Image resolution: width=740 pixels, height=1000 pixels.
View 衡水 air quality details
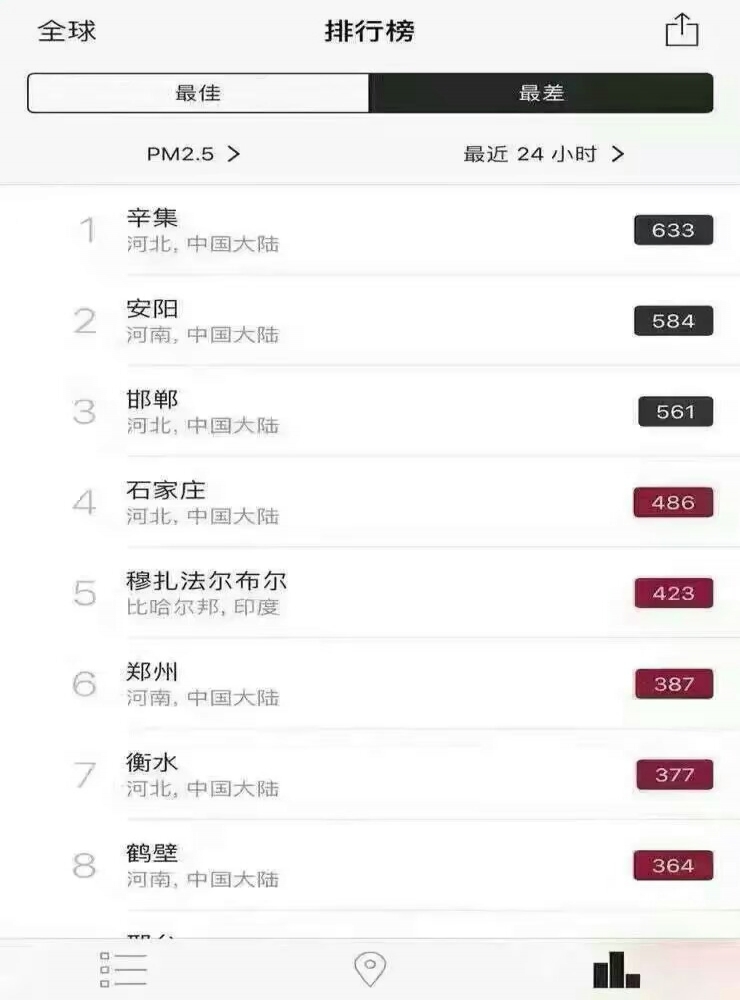click(x=370, y=775)
